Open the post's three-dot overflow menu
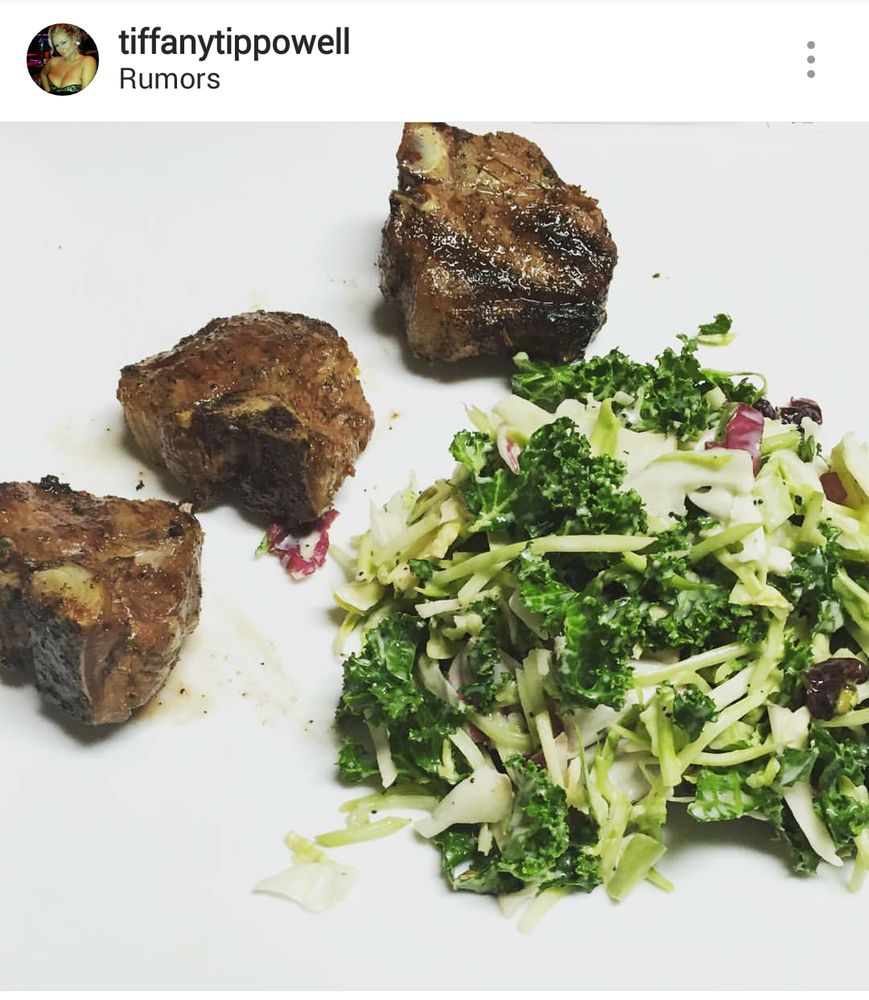Image resolution: width=869 pixels, height=1000 pixels. coord(810,59)
